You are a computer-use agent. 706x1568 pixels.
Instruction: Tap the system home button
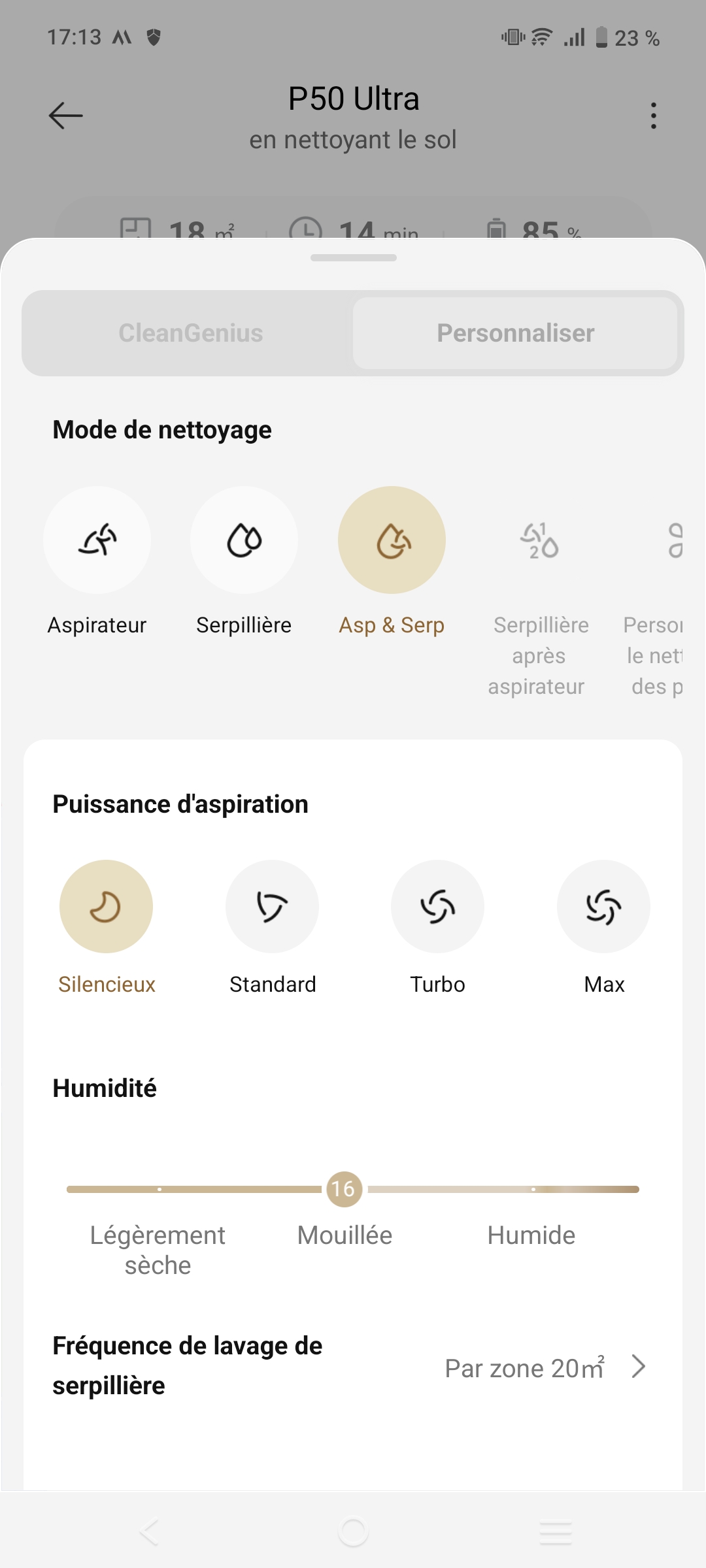point(354,1531)
